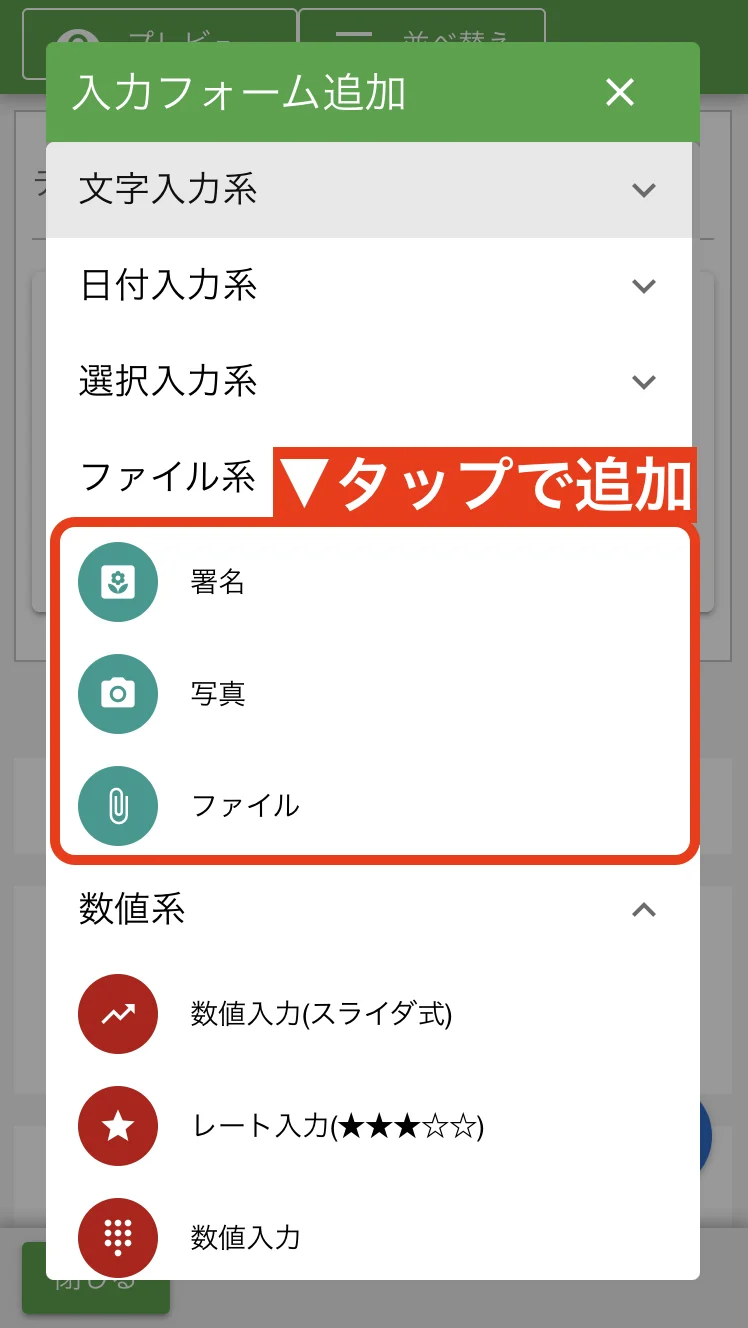
Task: Close the 入力フォーム追加 dialog
Action: coord(620,93)
